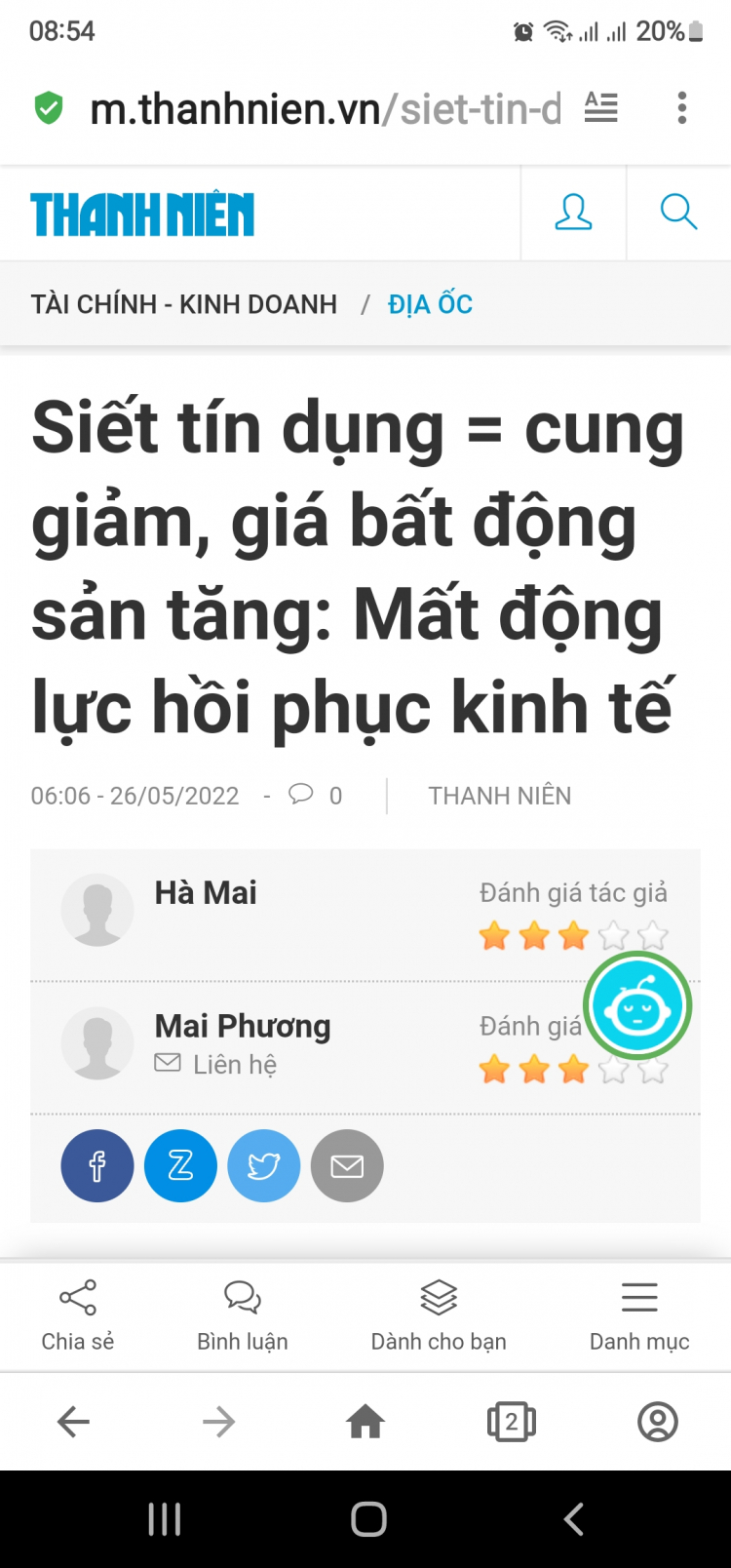Tap the address bar URL
Image resolution: width=731 pixels, height=1568 pixels.
click(325, 109)
